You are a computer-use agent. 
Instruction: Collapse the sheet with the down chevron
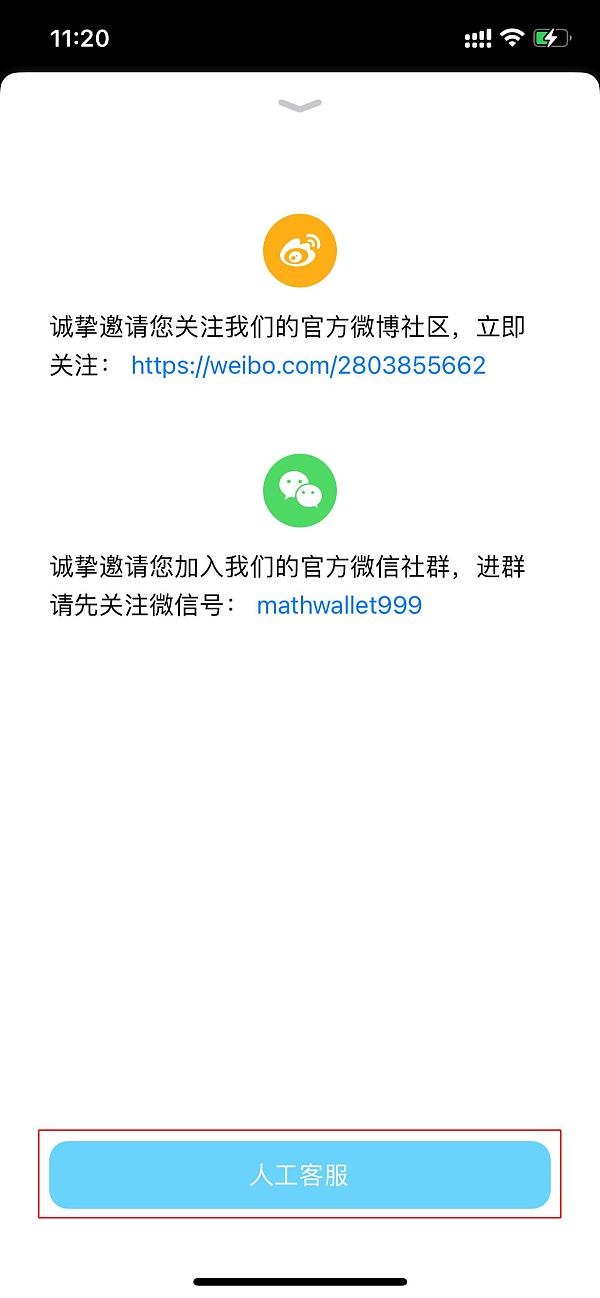click(300, 106)
